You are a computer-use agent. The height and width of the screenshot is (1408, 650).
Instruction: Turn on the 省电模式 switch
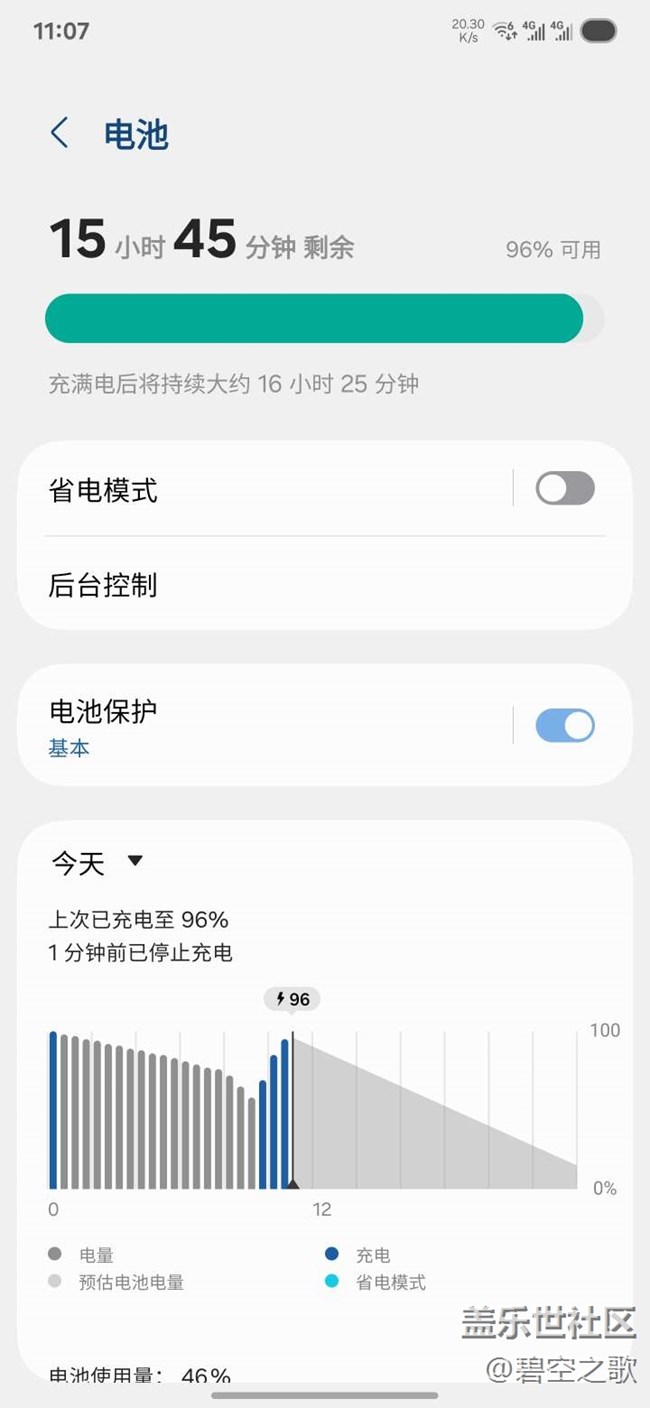click(565, 489)
